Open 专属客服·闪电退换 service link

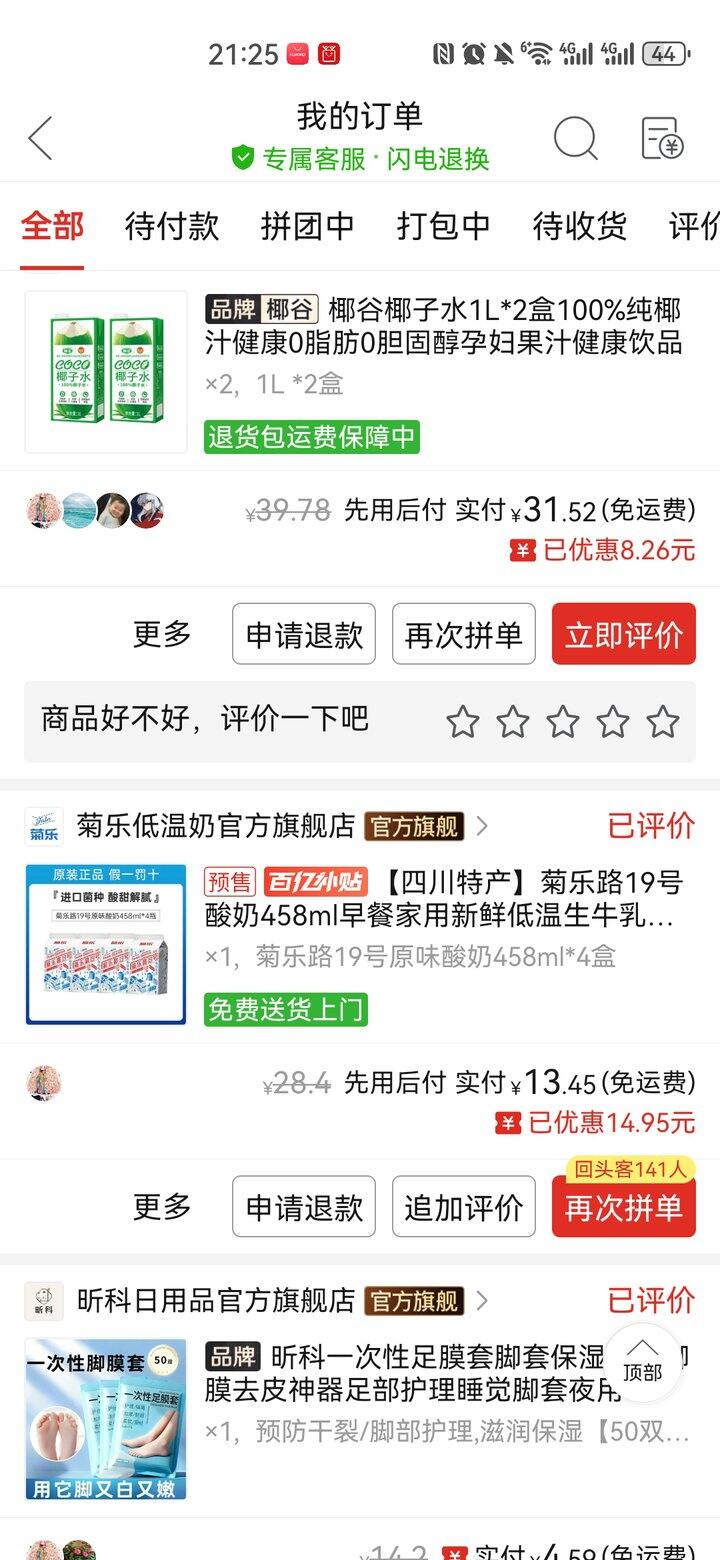click(360, 158)
